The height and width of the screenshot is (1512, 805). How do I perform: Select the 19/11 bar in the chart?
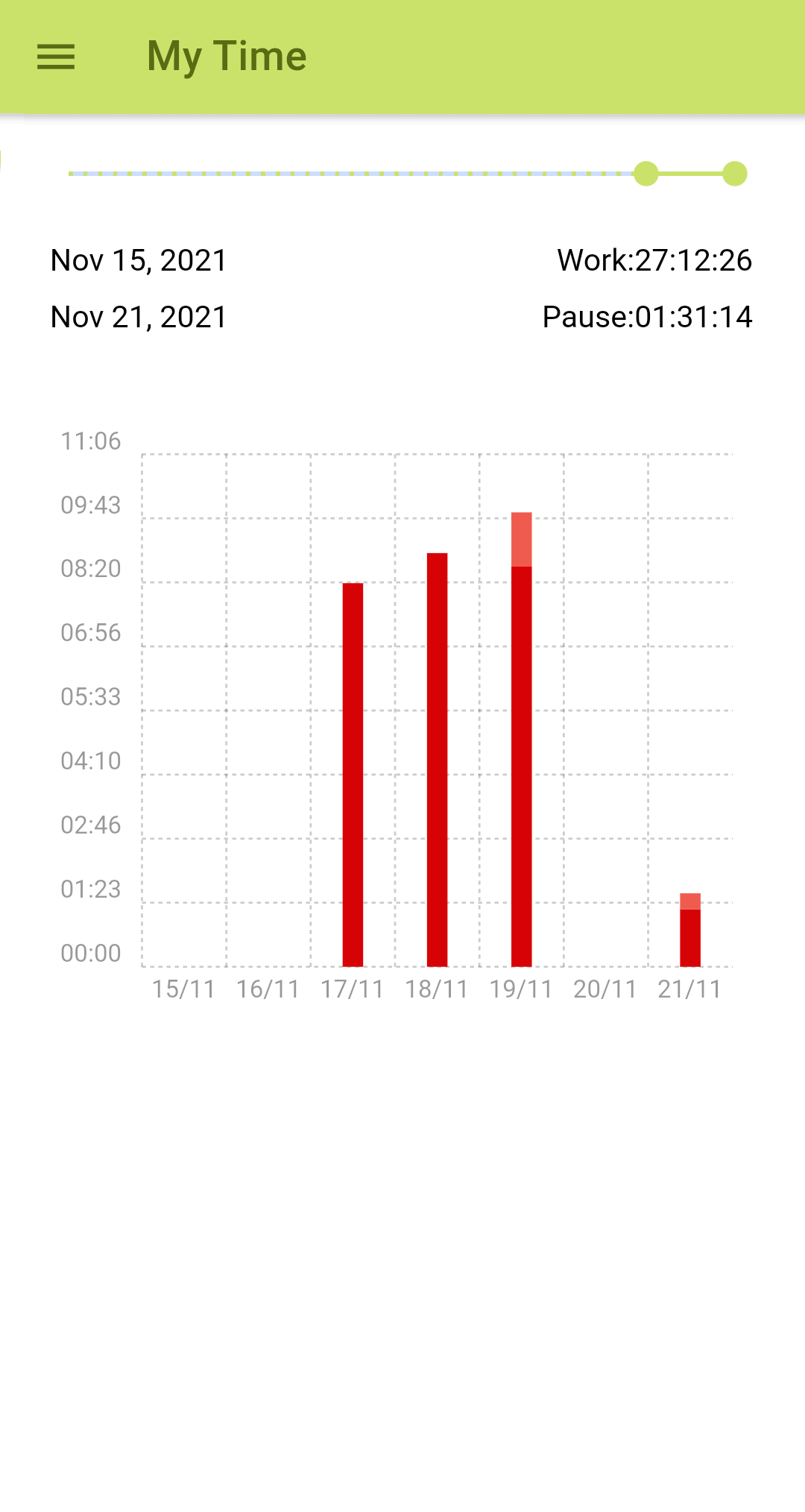[x=522, y=740]
